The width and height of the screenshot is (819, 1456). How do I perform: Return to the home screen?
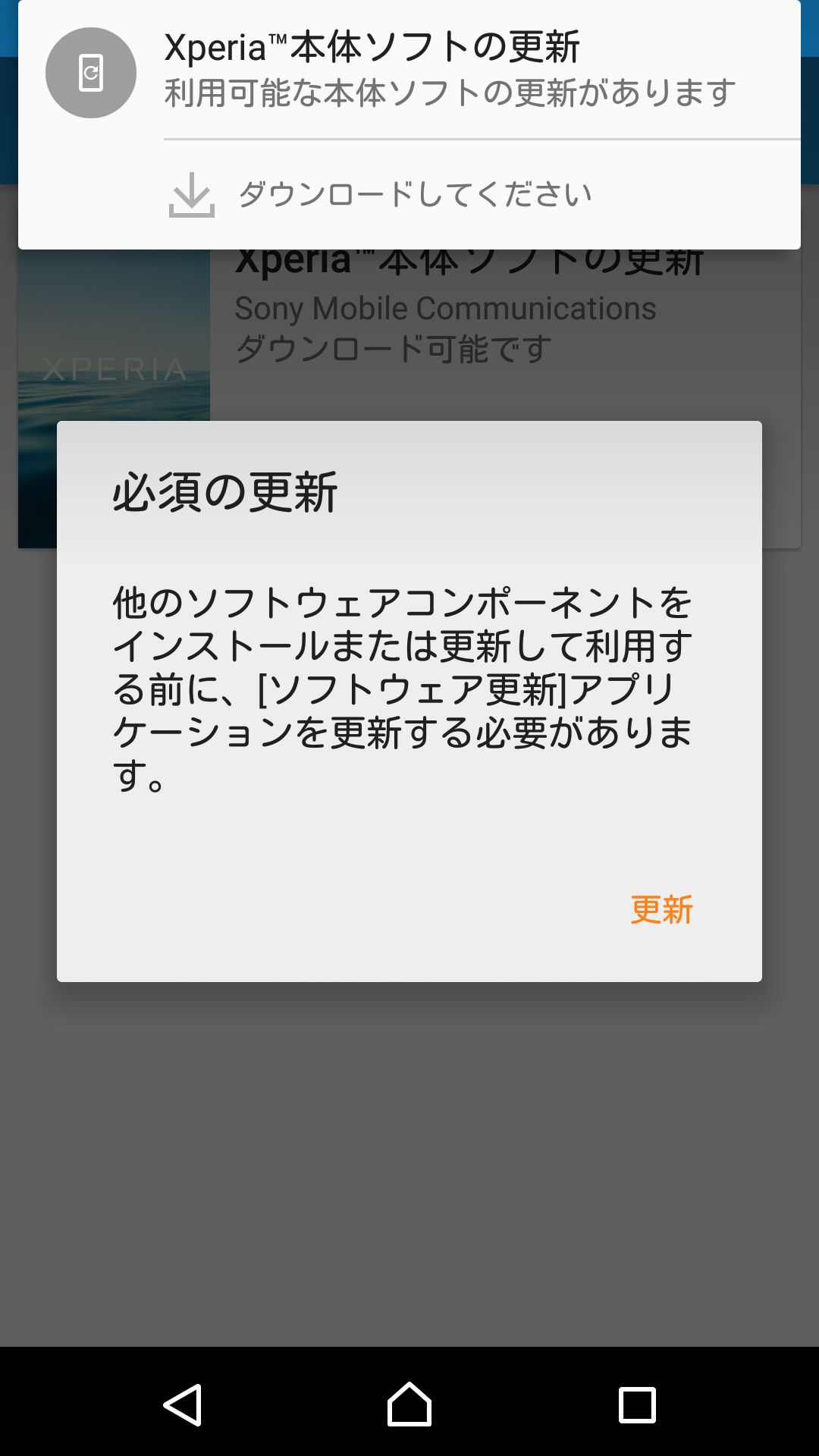click(x=409, y=1404)
